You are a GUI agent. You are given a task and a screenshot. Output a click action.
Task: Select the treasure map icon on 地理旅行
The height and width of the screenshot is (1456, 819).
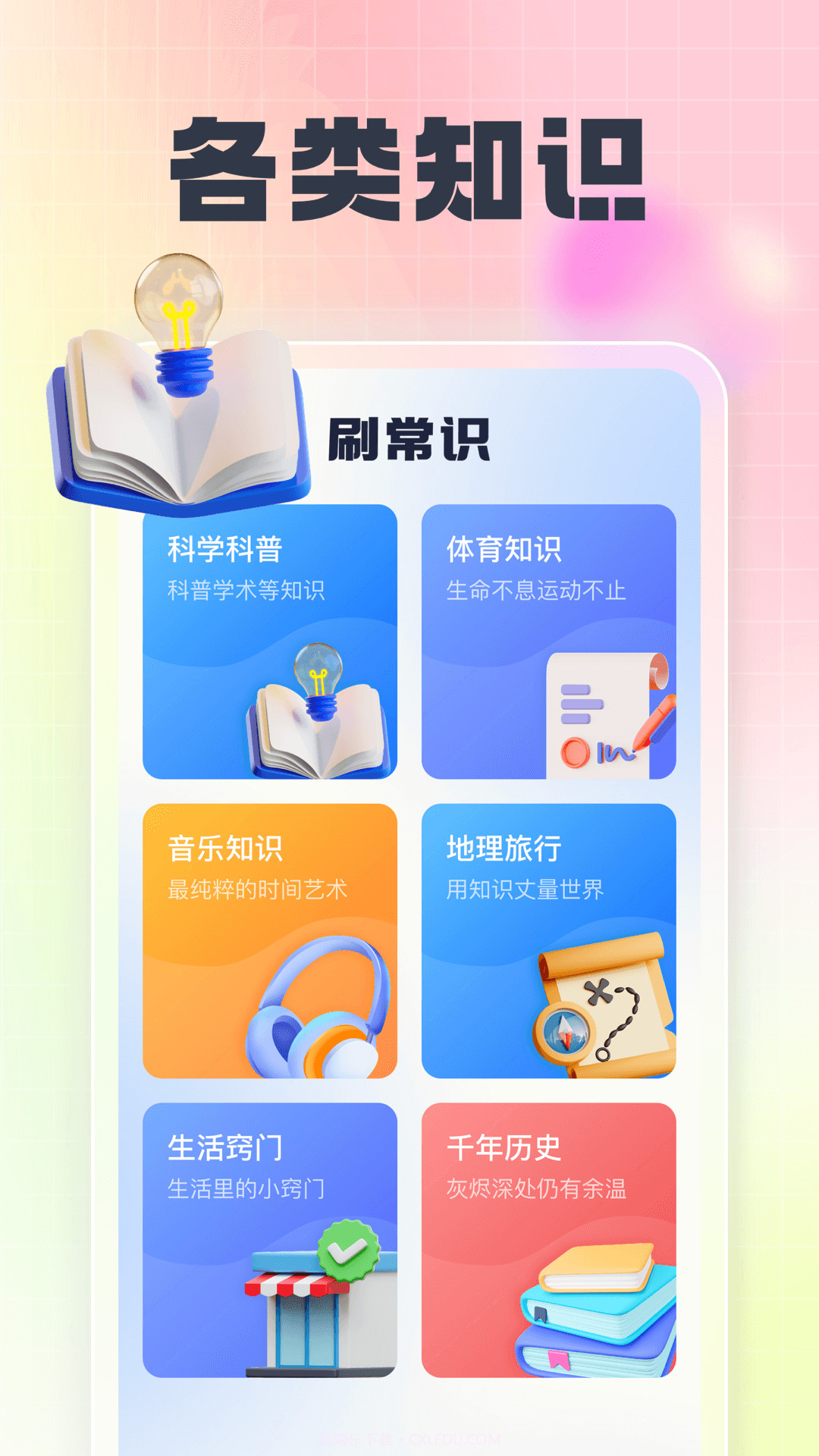[x=607, y=1009]
